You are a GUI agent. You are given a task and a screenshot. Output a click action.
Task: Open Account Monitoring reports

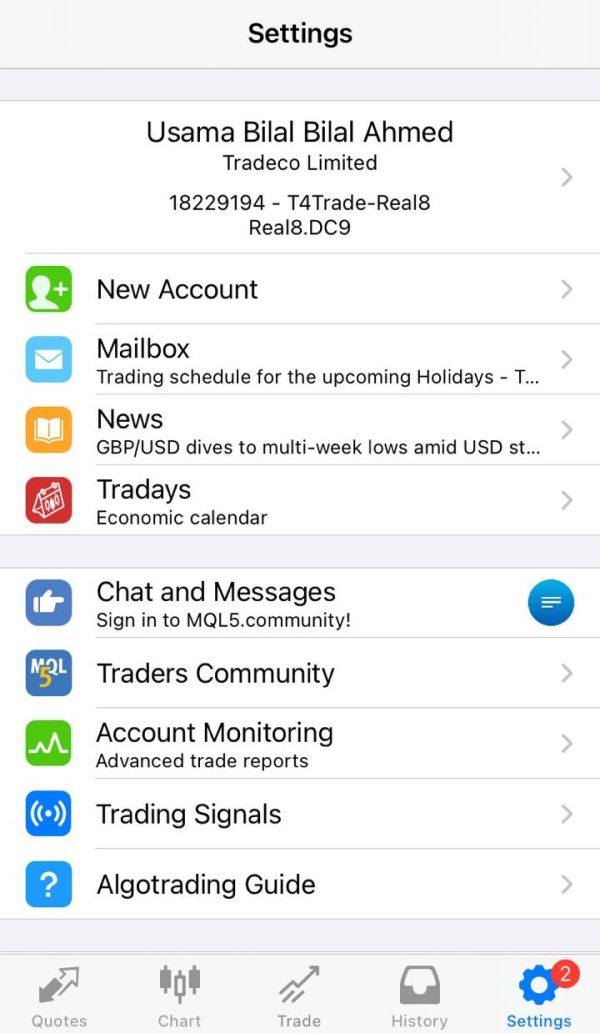point(300,744)
